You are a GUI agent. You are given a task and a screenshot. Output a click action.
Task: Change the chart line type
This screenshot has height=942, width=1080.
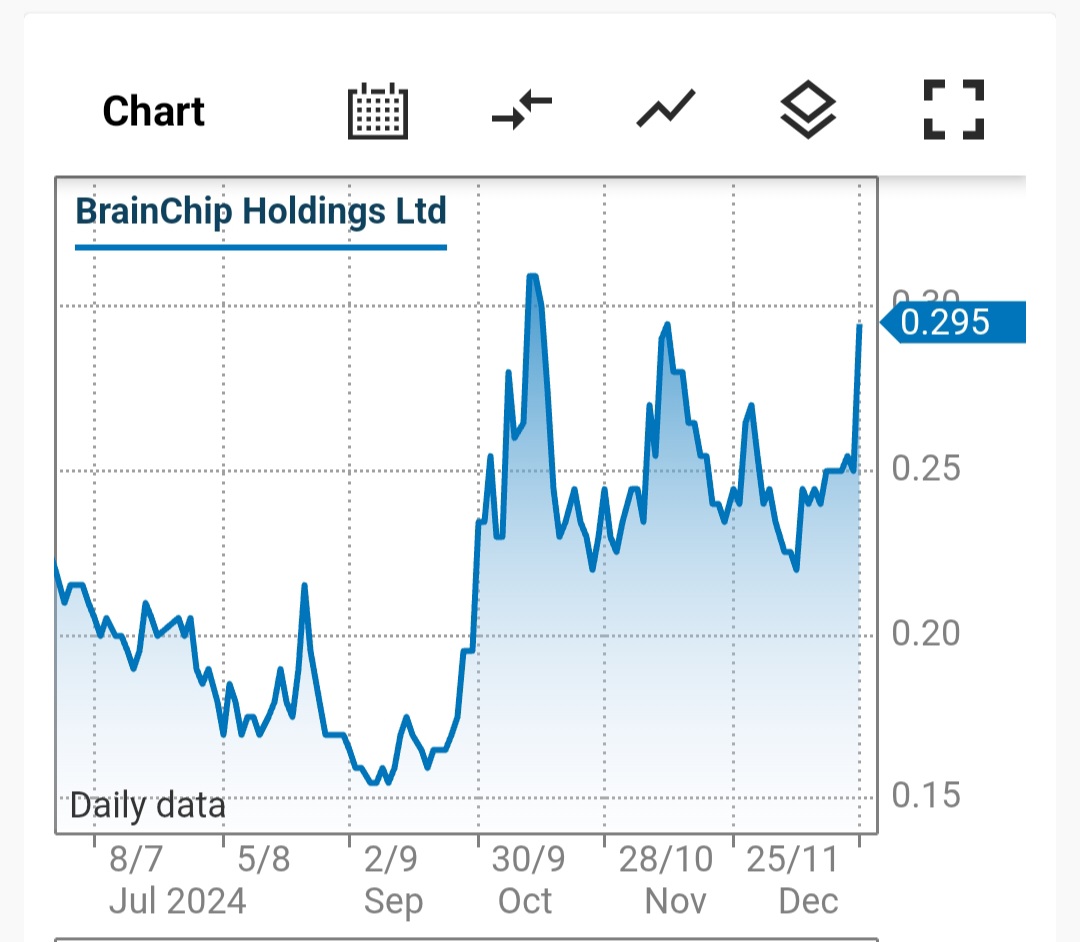point(665,110)
